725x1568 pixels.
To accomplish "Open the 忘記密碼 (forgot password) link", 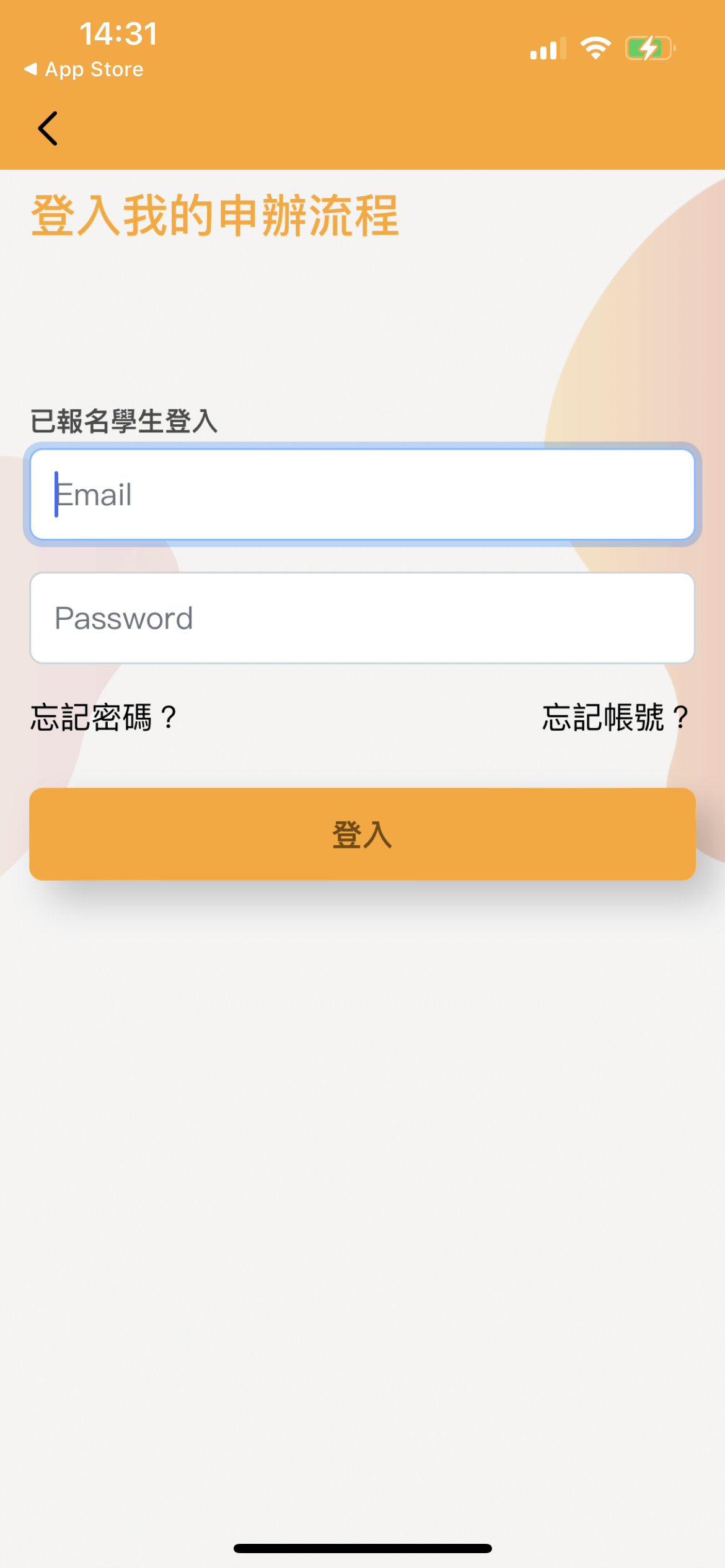I will coord(104,717).
